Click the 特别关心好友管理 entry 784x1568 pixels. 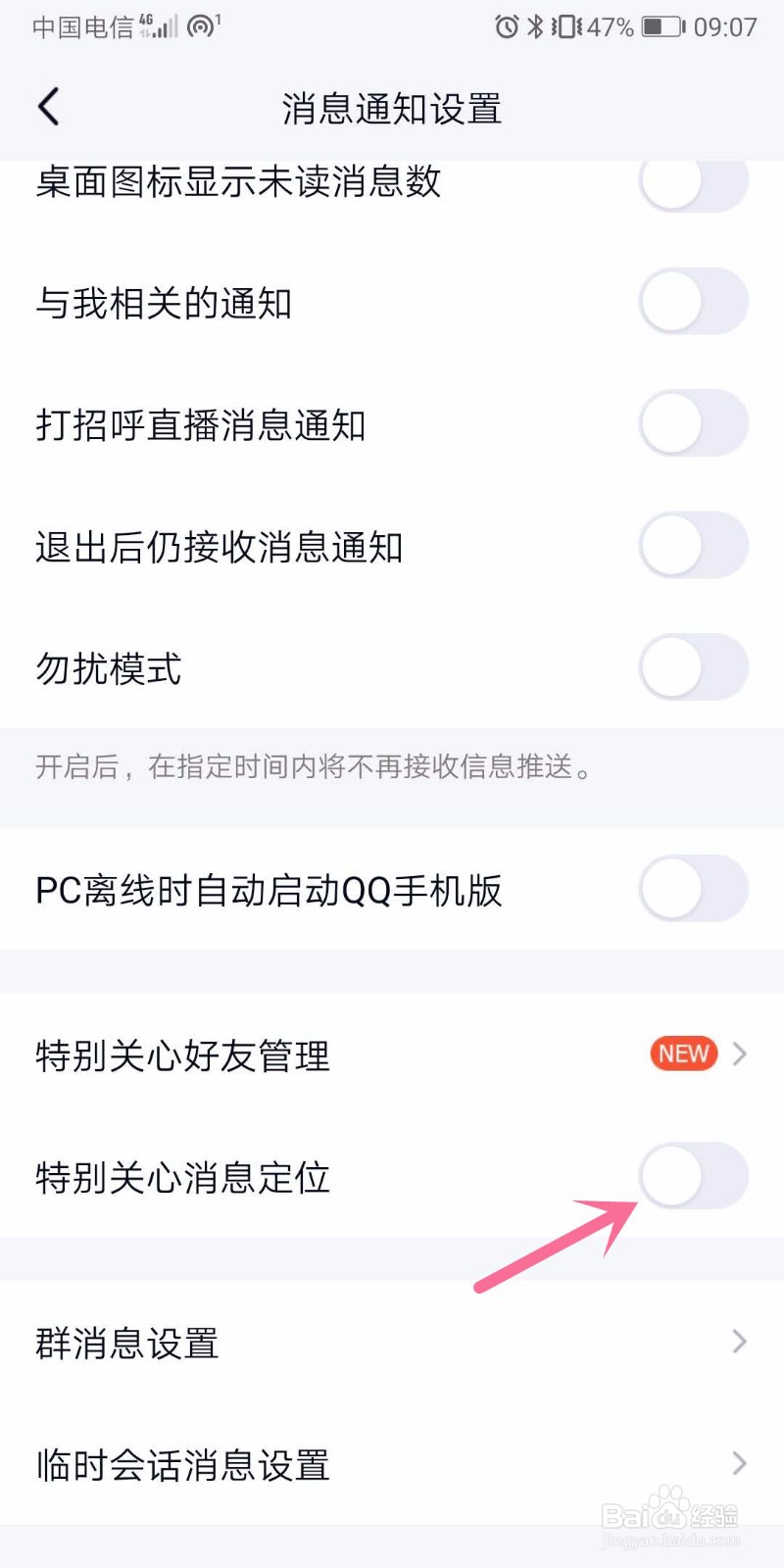click(x=181, y=1056)
